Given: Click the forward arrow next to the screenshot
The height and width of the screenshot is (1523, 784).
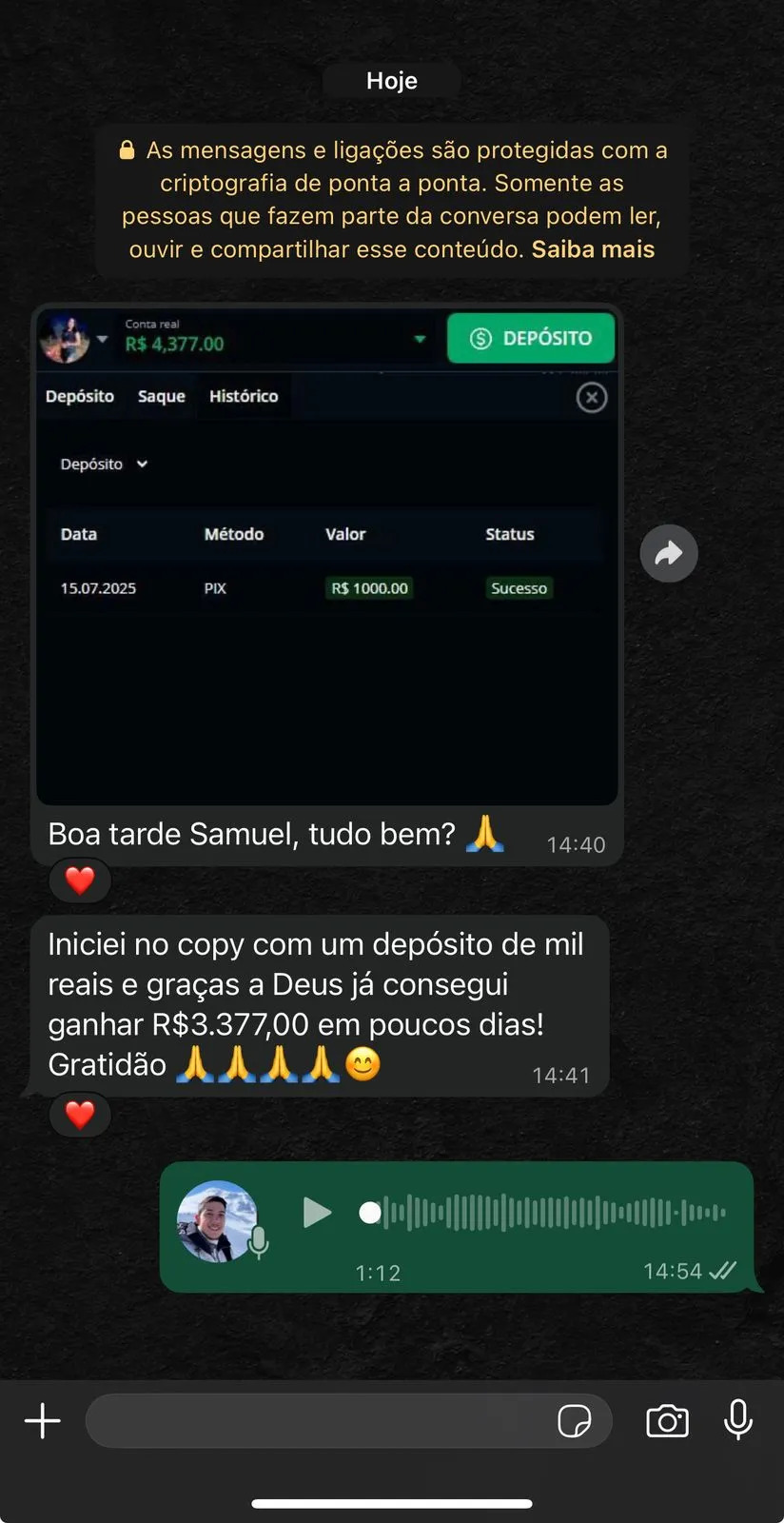Looking at the screenshot, I should [x=669, y=553].
